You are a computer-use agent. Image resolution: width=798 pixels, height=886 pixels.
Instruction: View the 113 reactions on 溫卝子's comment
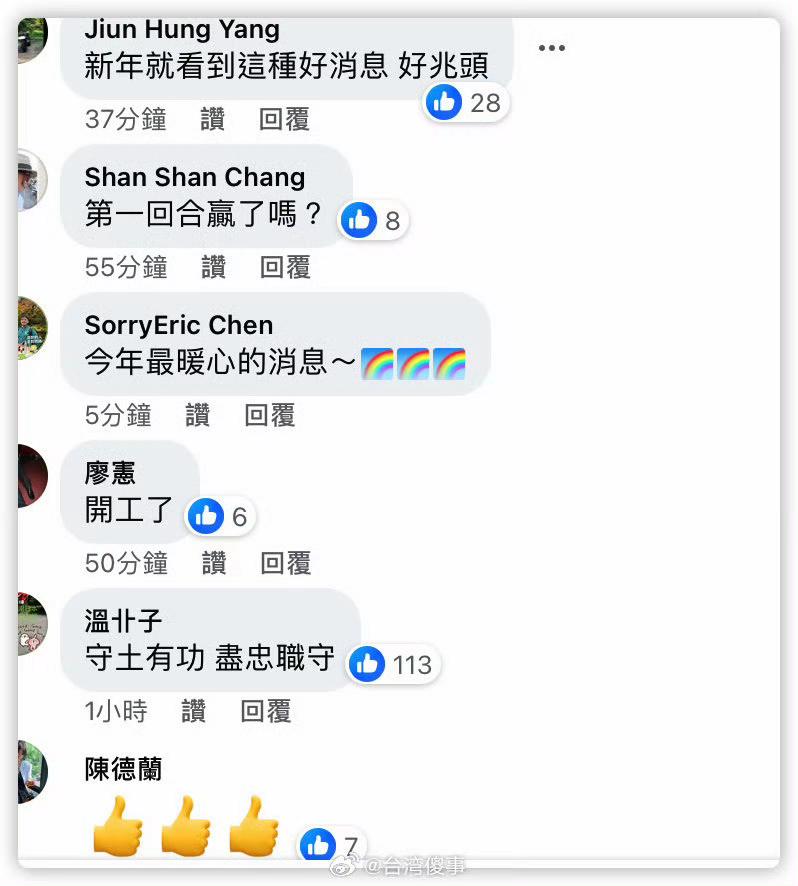click(394, 664)
